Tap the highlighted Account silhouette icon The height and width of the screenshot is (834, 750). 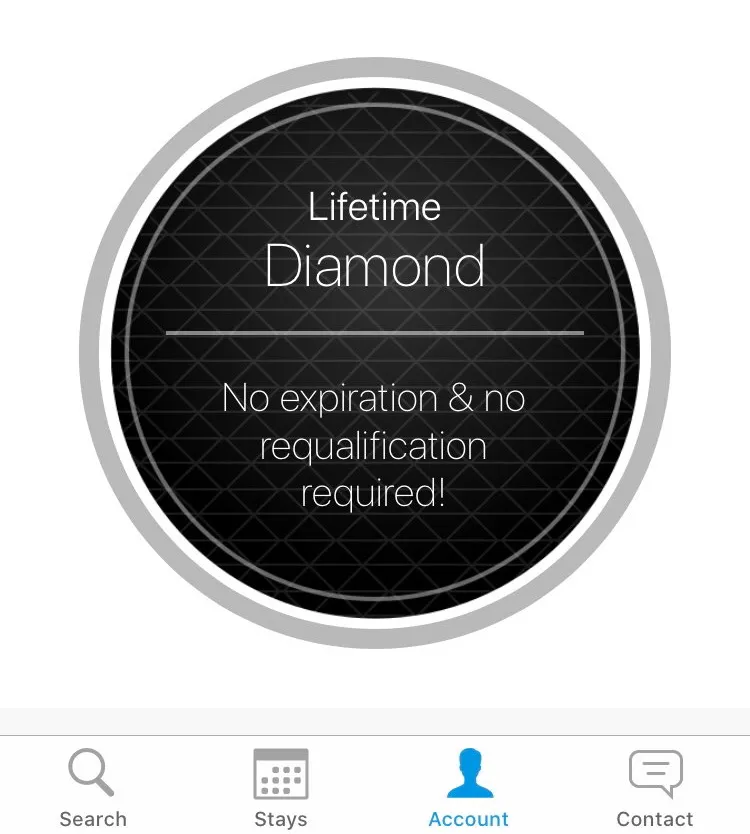pyautogui.click(x=470, y=771)
